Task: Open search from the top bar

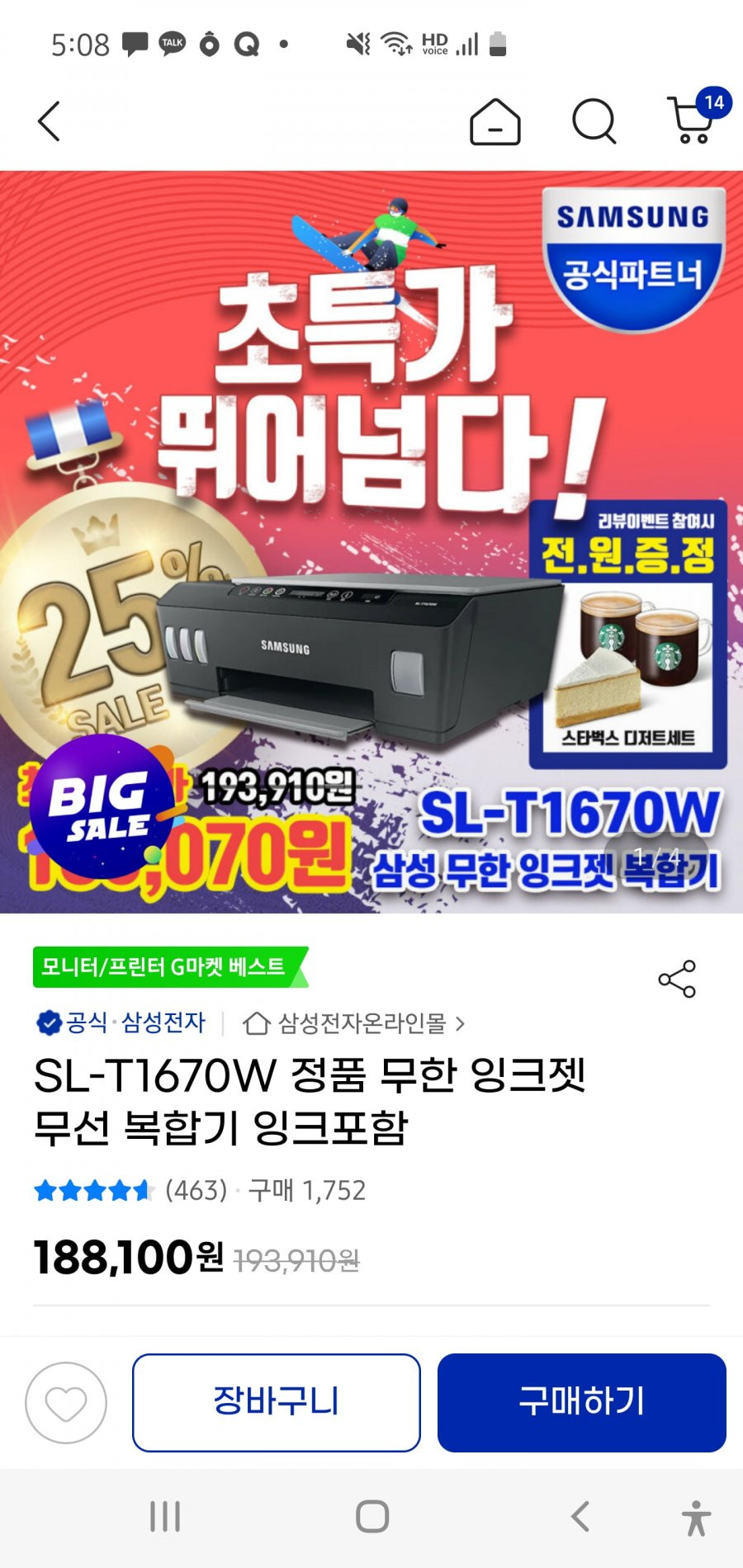Action: tap(594, 121)
